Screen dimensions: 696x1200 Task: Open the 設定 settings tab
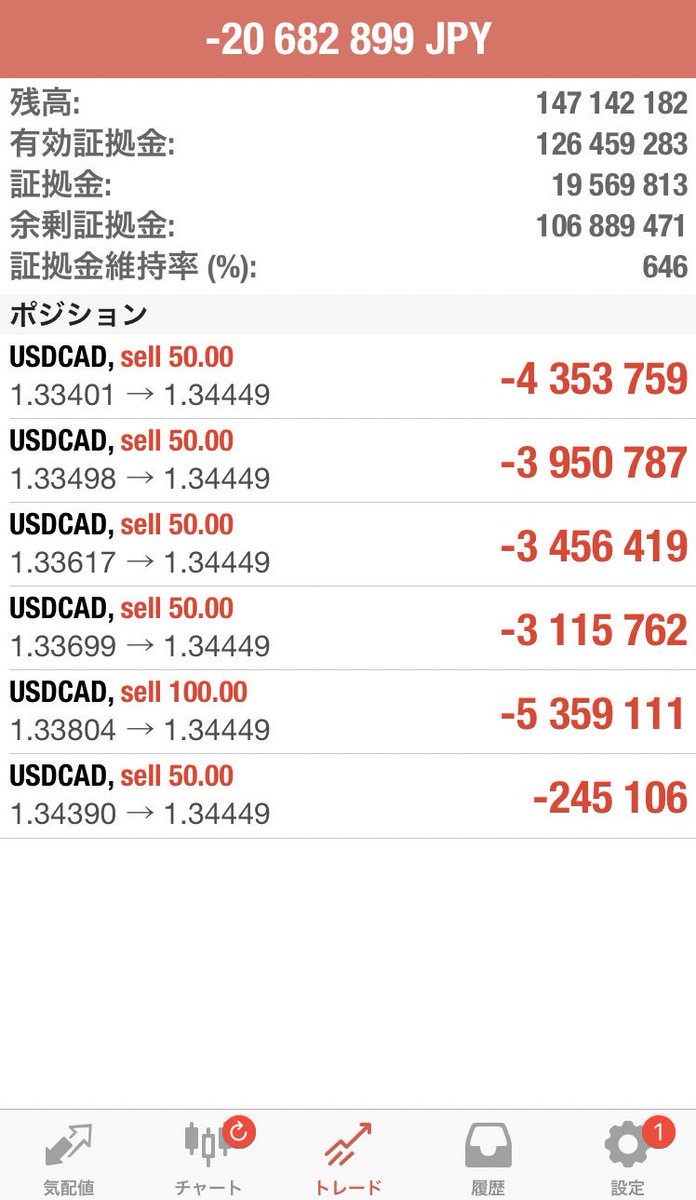pyautogui.click(x=627, y=1156)
